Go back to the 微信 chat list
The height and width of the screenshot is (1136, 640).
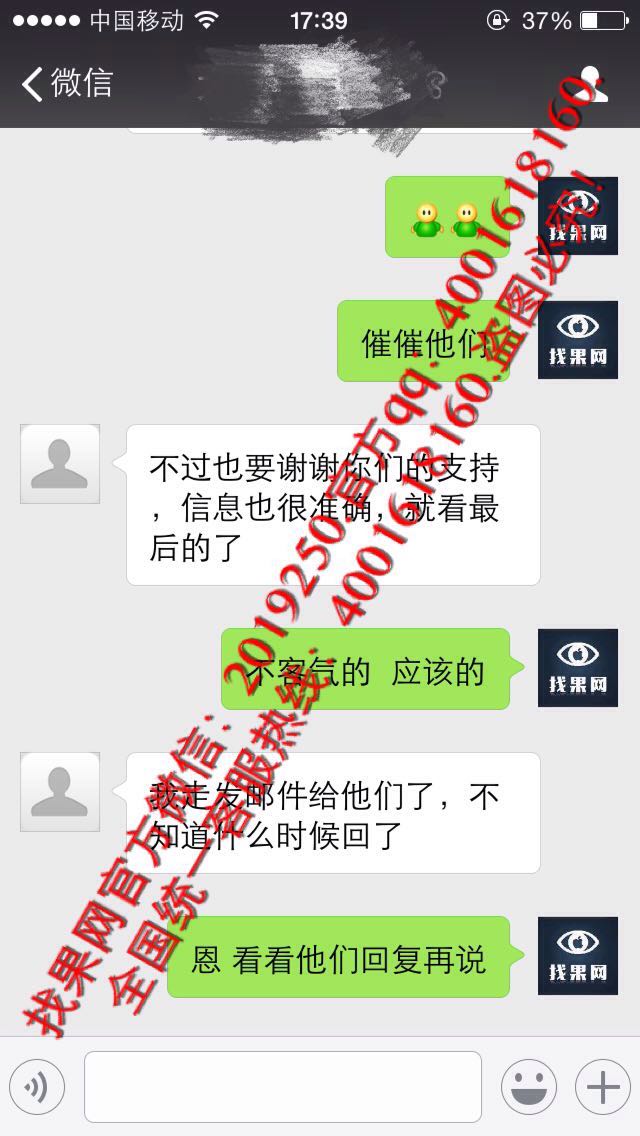[x=67, y=83]
